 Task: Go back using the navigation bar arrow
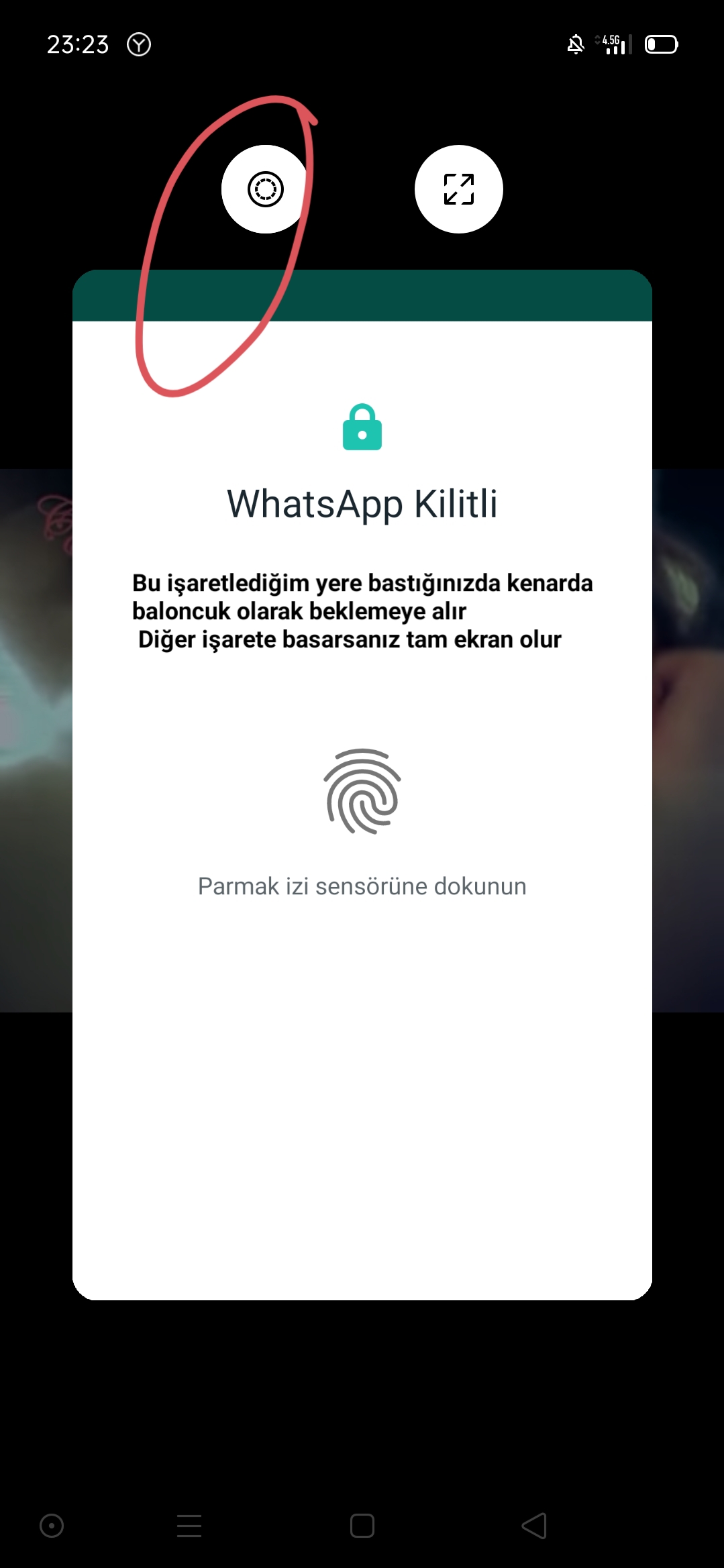coord(535,1526)
